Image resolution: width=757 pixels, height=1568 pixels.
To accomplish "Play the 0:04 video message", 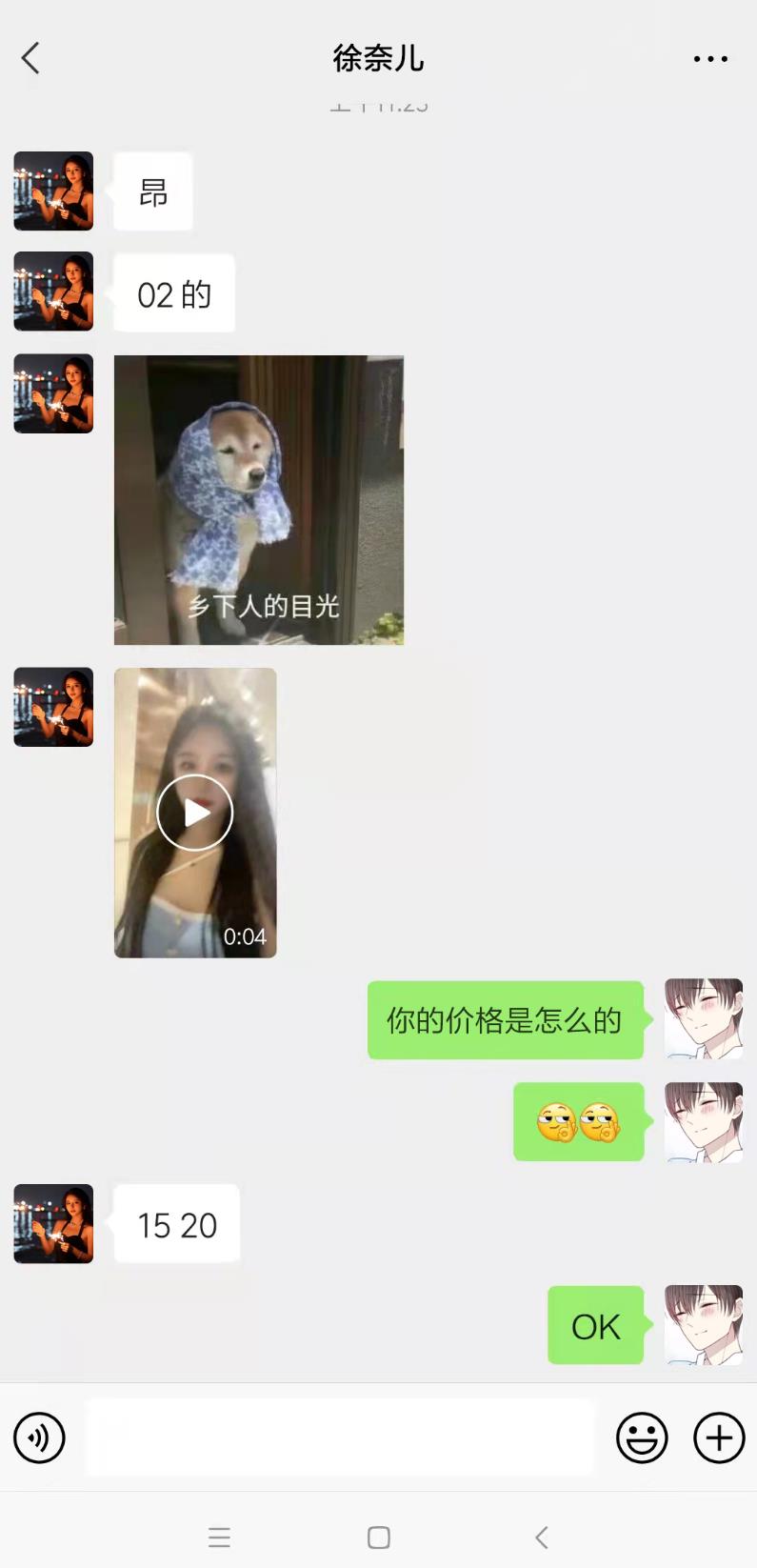I will [195, 813].
